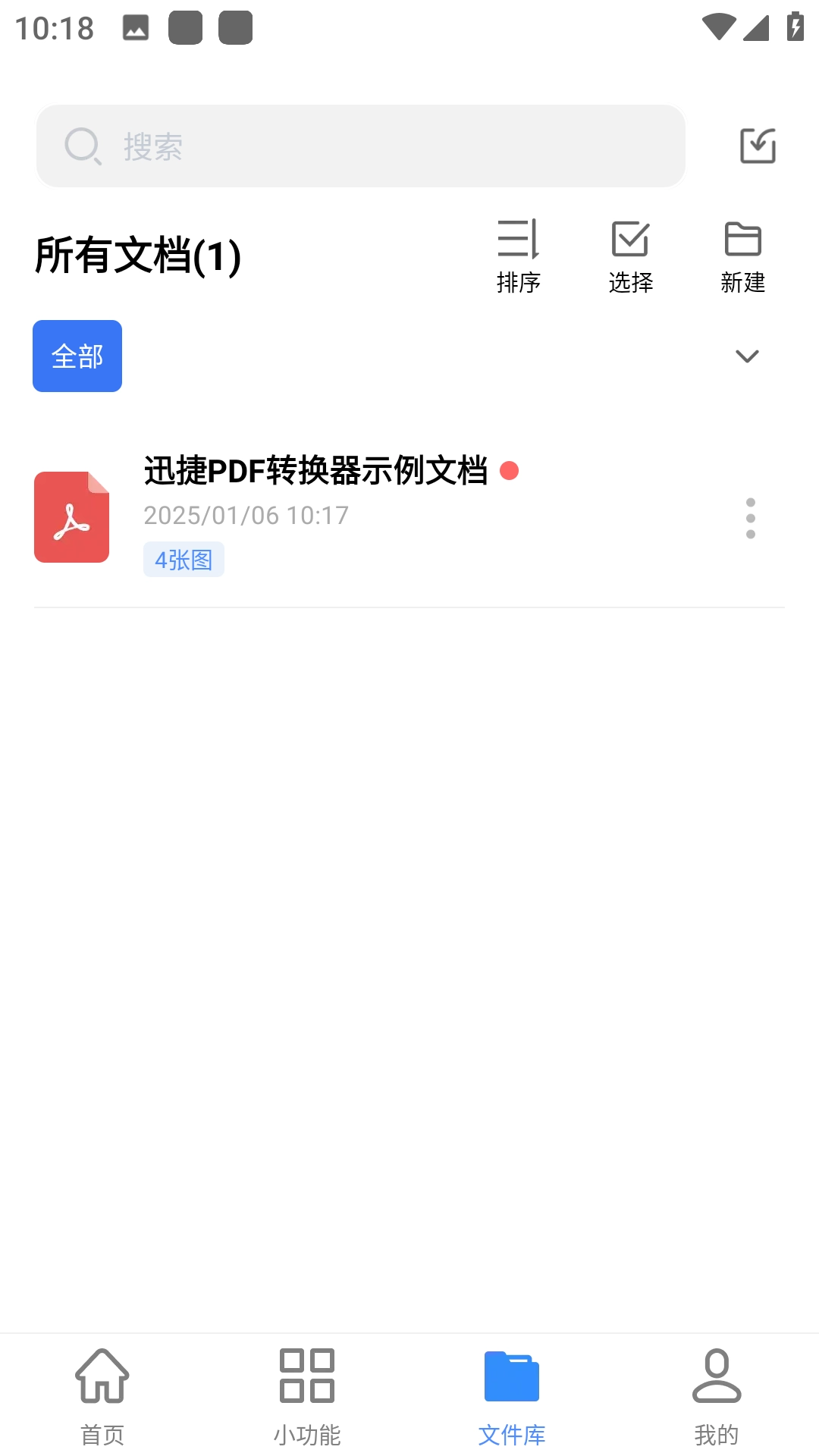Tap the red unread dot on the document
The height and width of the screenshot is (1456, 819).
(x=509, y=471)
